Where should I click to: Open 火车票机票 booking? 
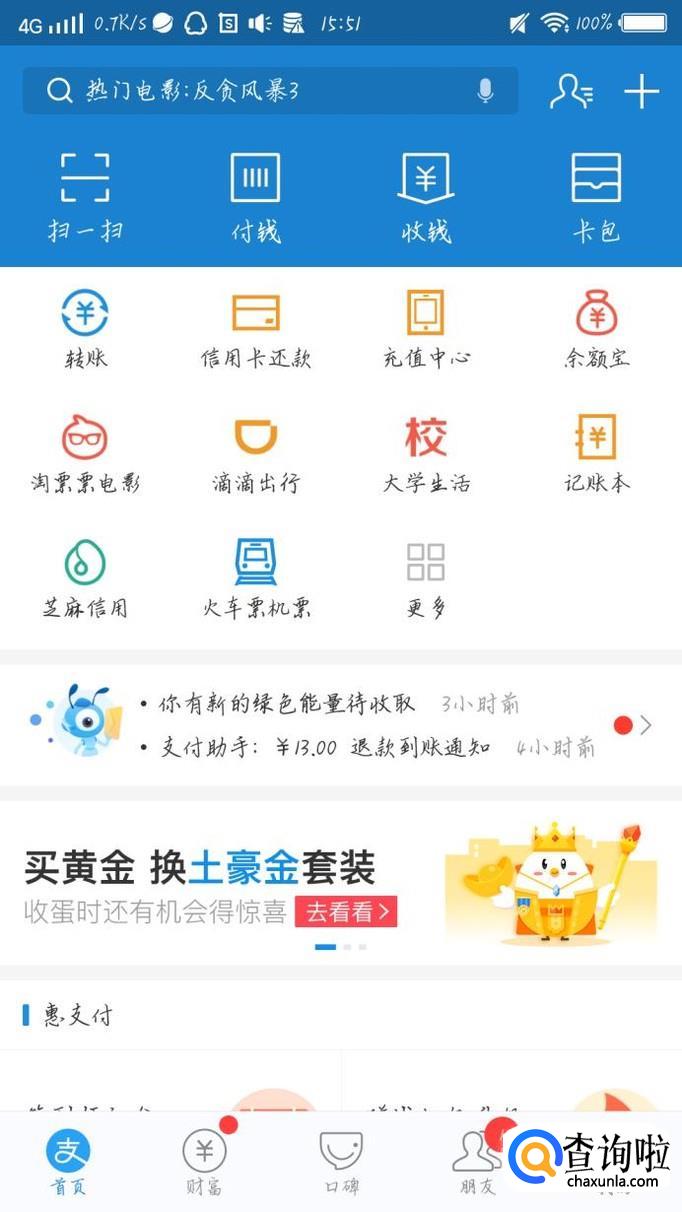click(255, 580)
